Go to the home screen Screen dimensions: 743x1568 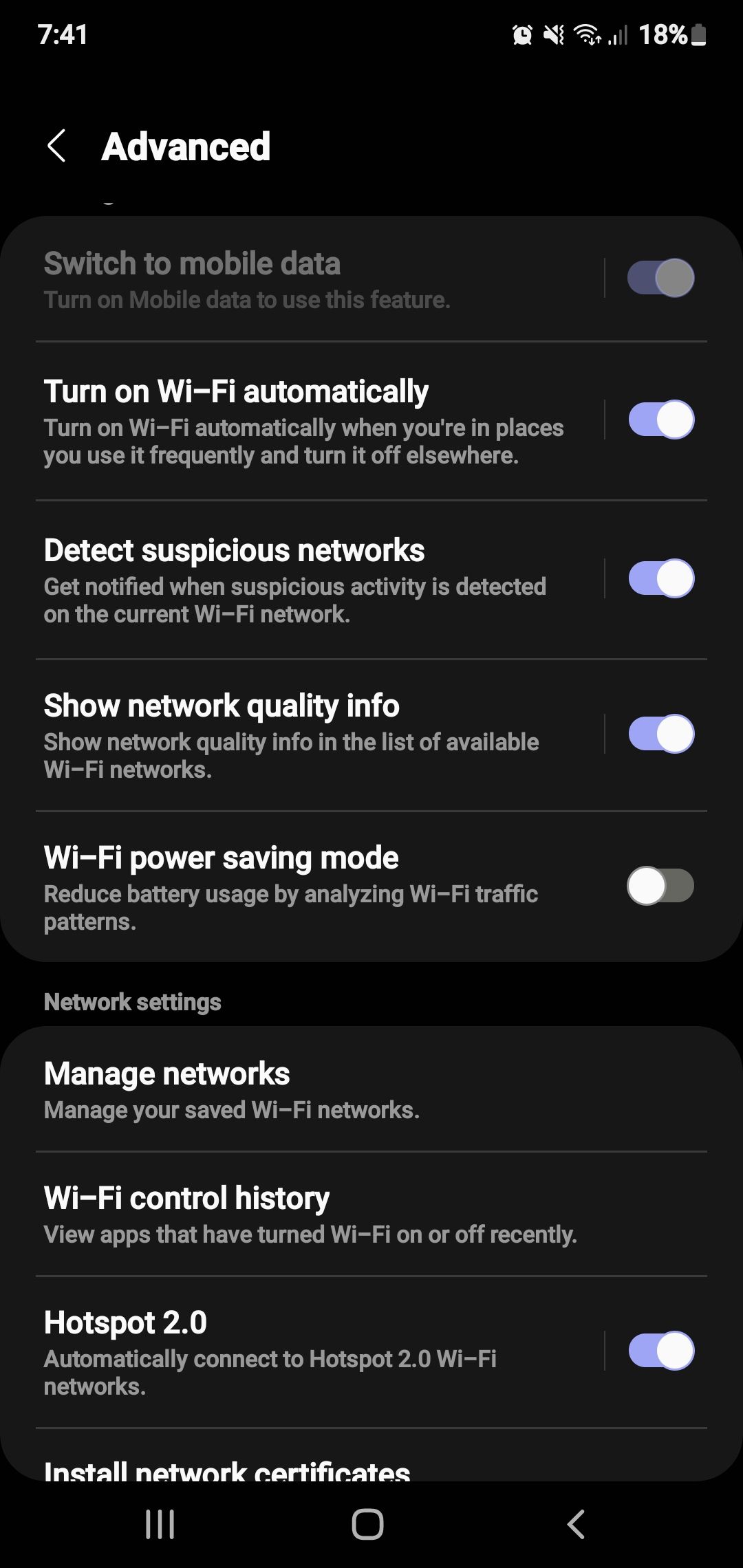click(368, 1524)
